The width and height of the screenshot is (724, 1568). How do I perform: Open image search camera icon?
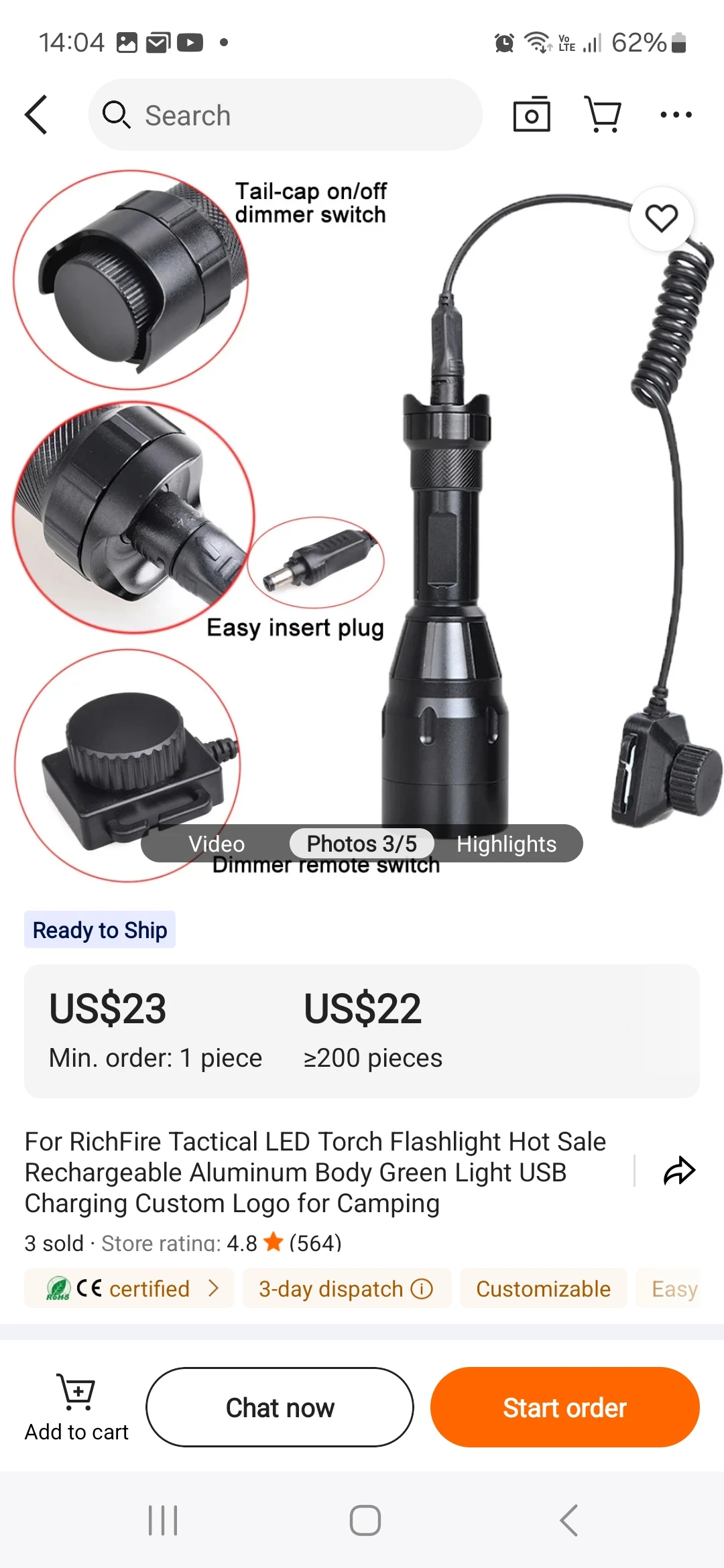coord(532,115)
